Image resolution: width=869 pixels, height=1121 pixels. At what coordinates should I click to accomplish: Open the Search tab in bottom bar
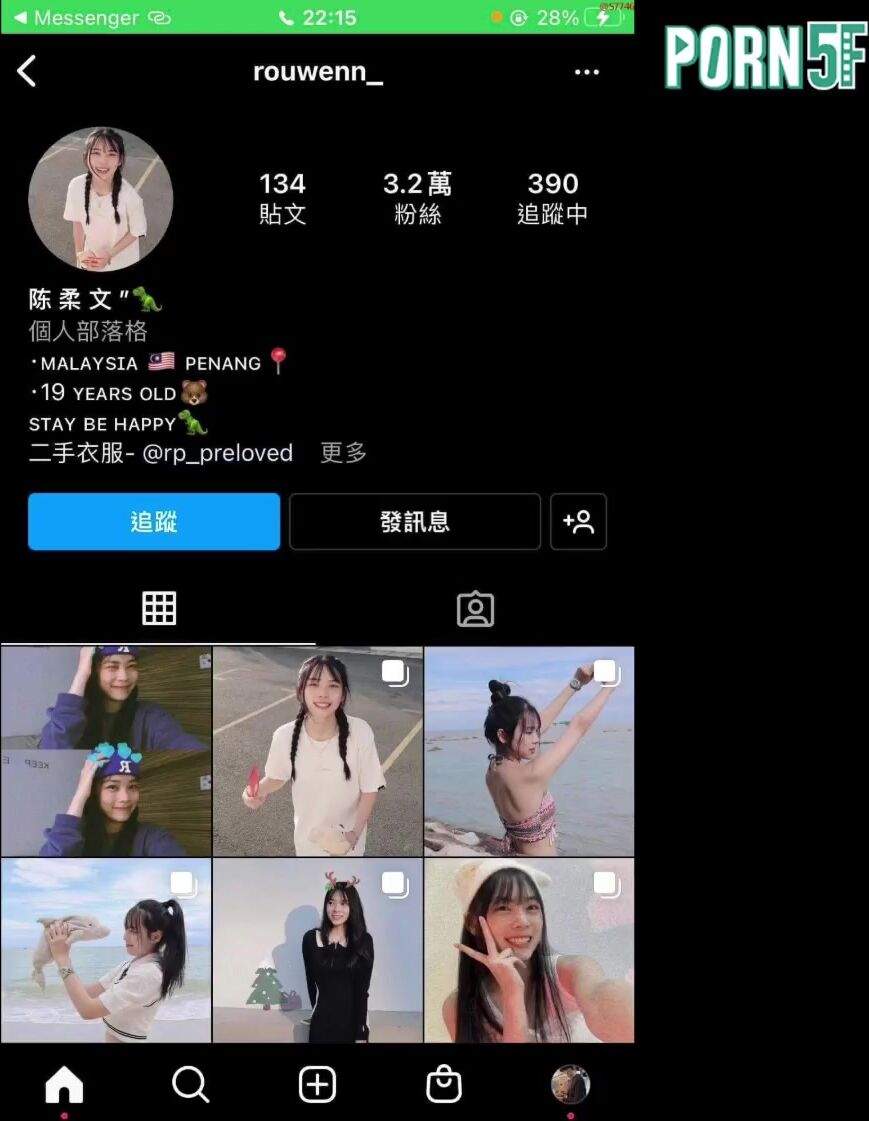tap(190, 1084)
